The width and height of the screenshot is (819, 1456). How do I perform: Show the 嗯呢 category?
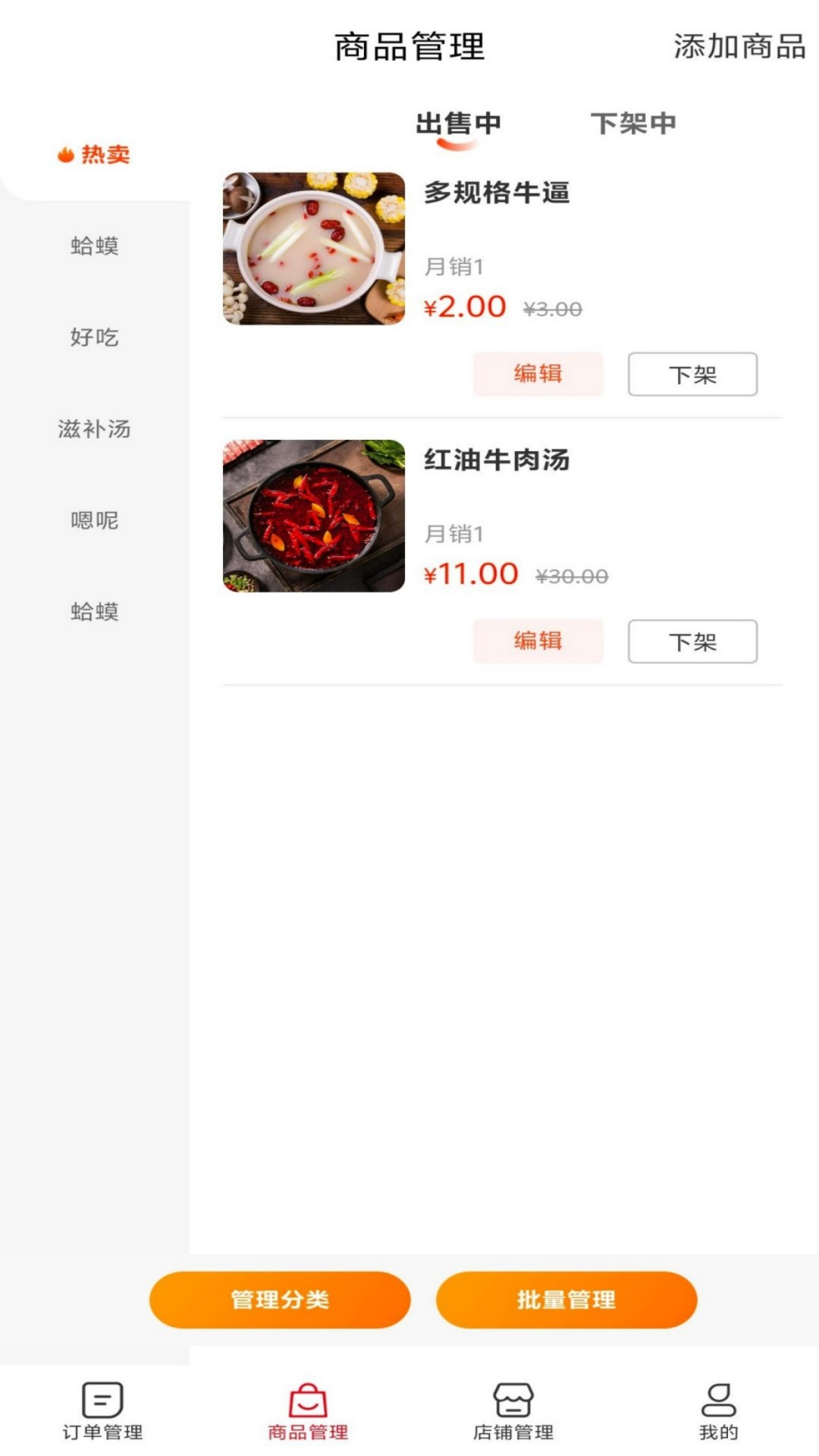tap(94, 520)
